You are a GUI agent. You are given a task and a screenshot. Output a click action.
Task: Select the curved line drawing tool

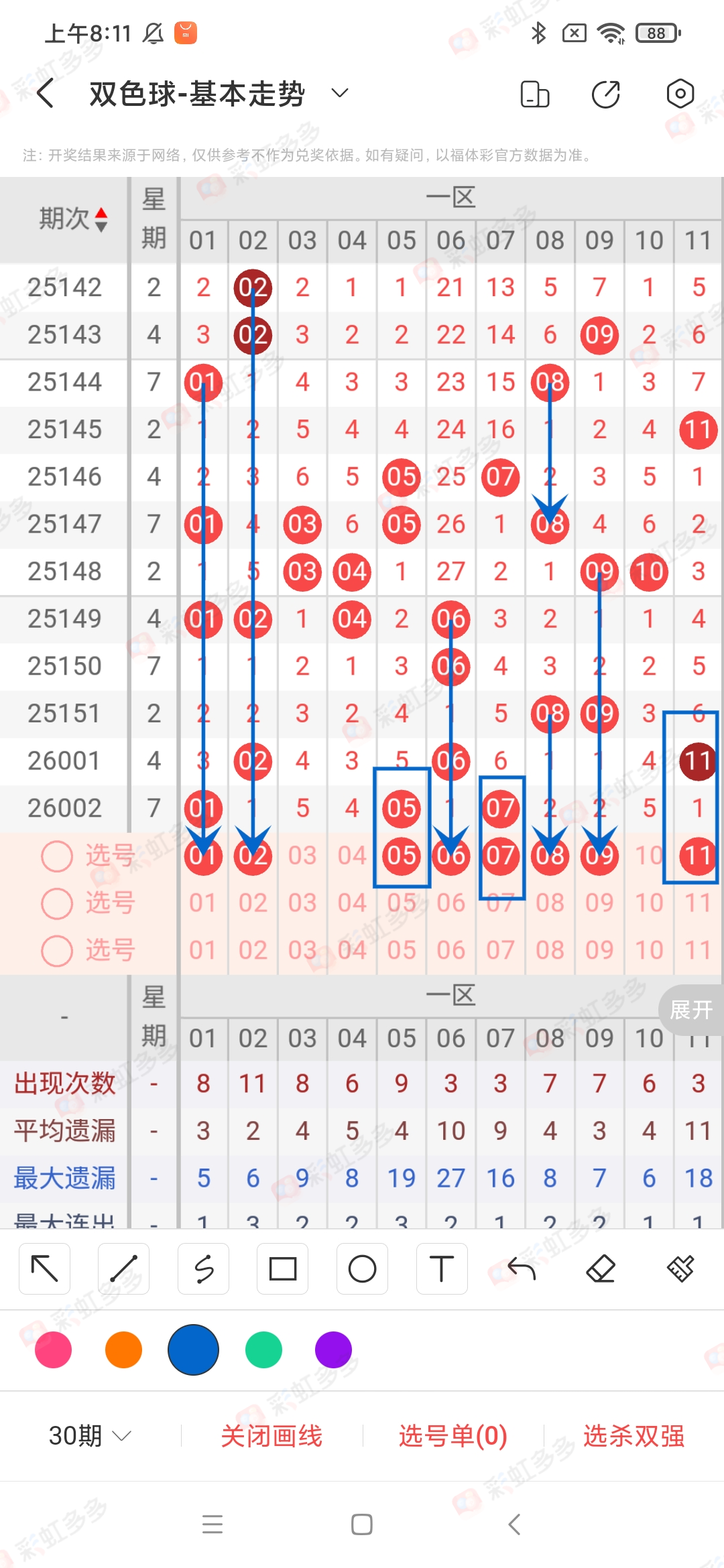pyautogui.click(x=203, y=1268)
